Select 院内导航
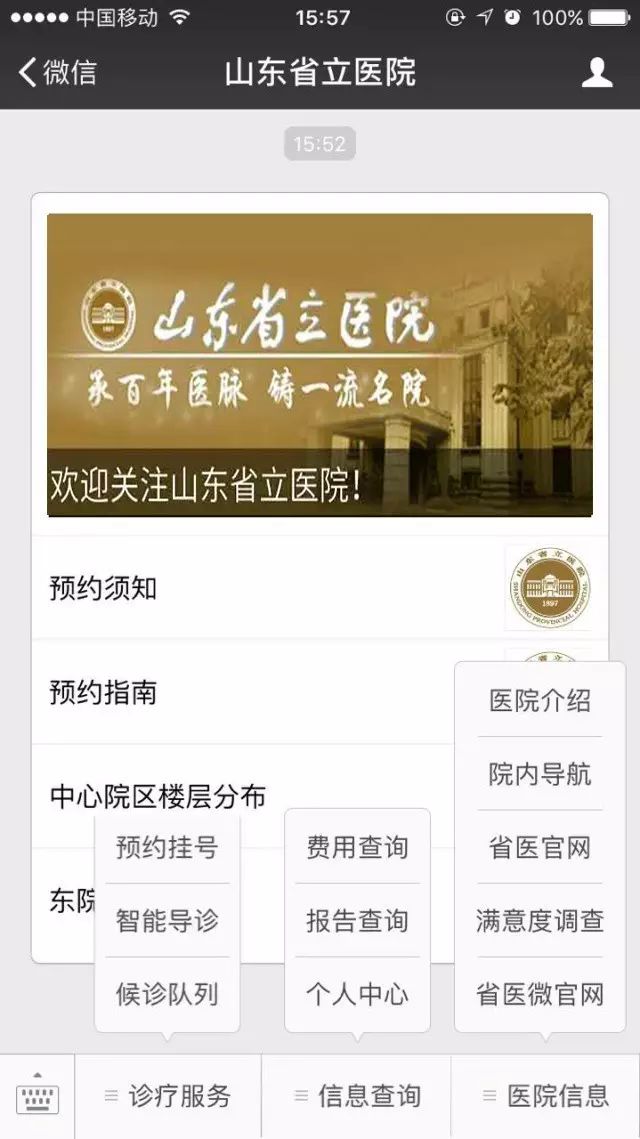The height and width of the screenshot is (1139, 640). pyautogui.click(x=540, y=774)
